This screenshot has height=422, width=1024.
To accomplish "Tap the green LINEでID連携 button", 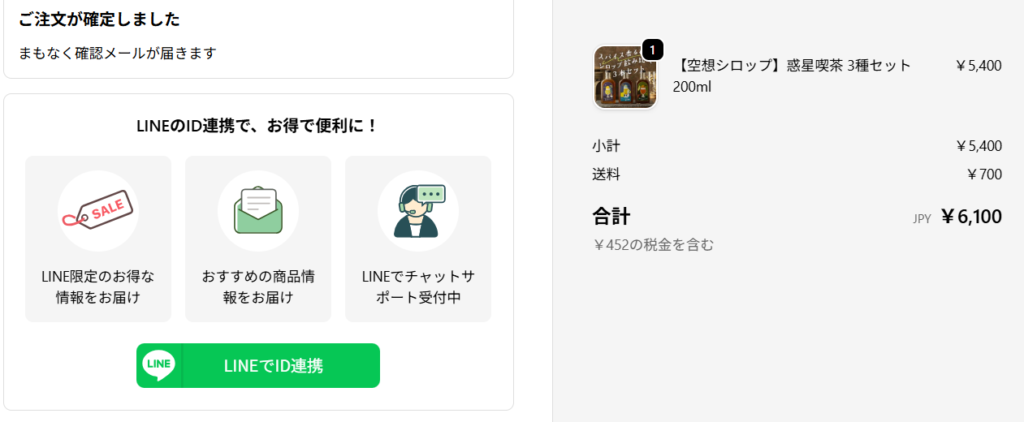I will click(x=258, y=366).
